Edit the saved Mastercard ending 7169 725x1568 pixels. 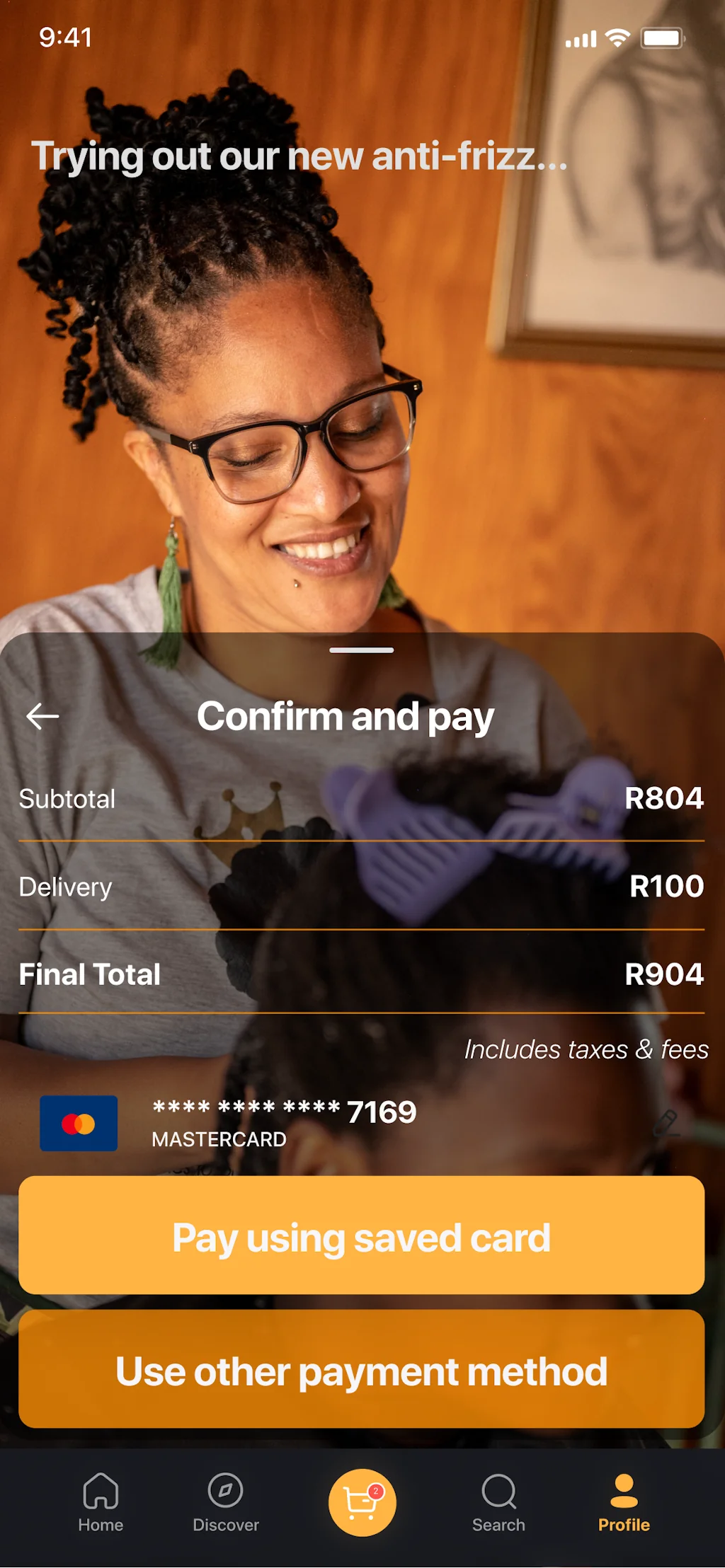(x=666, y=1123)
